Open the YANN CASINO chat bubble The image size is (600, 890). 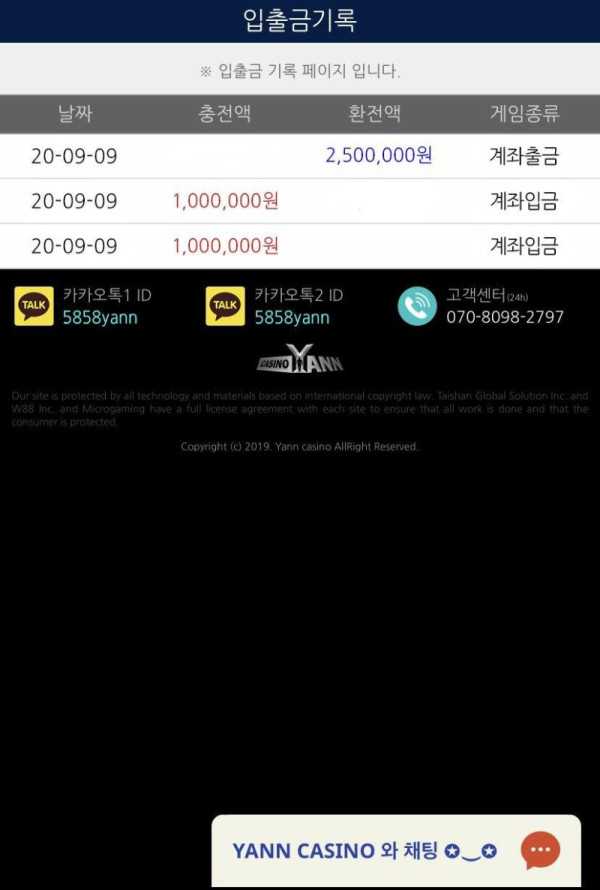tap(540, 850)
